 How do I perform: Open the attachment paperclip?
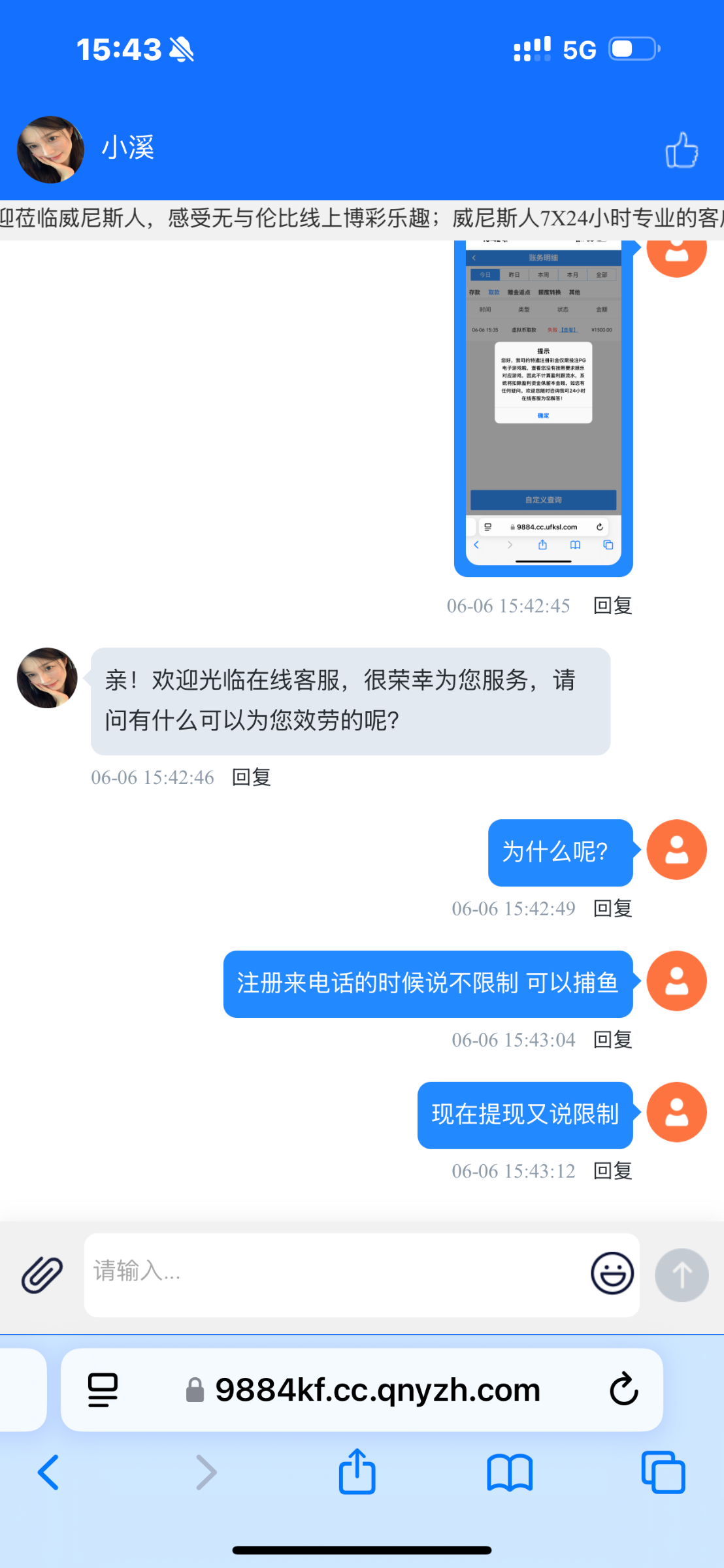point(42,1275)
